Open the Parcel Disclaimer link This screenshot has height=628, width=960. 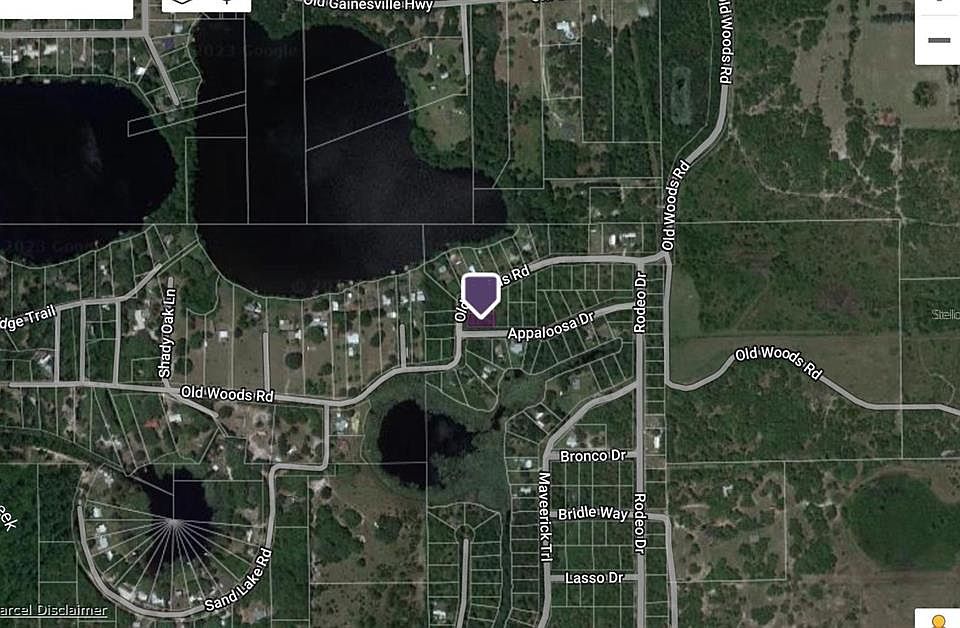pyautogui.click(x=53, y=610)
